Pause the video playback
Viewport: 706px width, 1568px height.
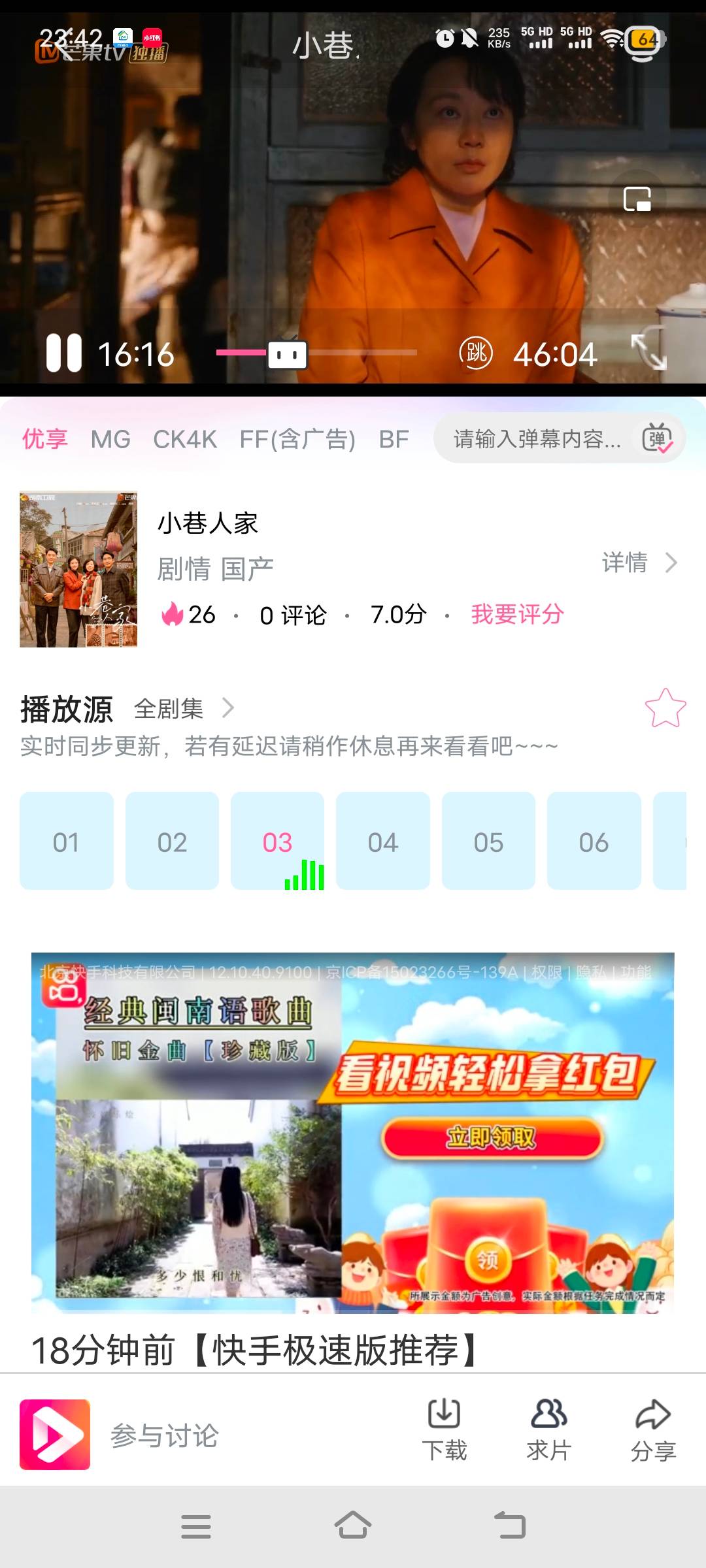click(x=64, y=353)
